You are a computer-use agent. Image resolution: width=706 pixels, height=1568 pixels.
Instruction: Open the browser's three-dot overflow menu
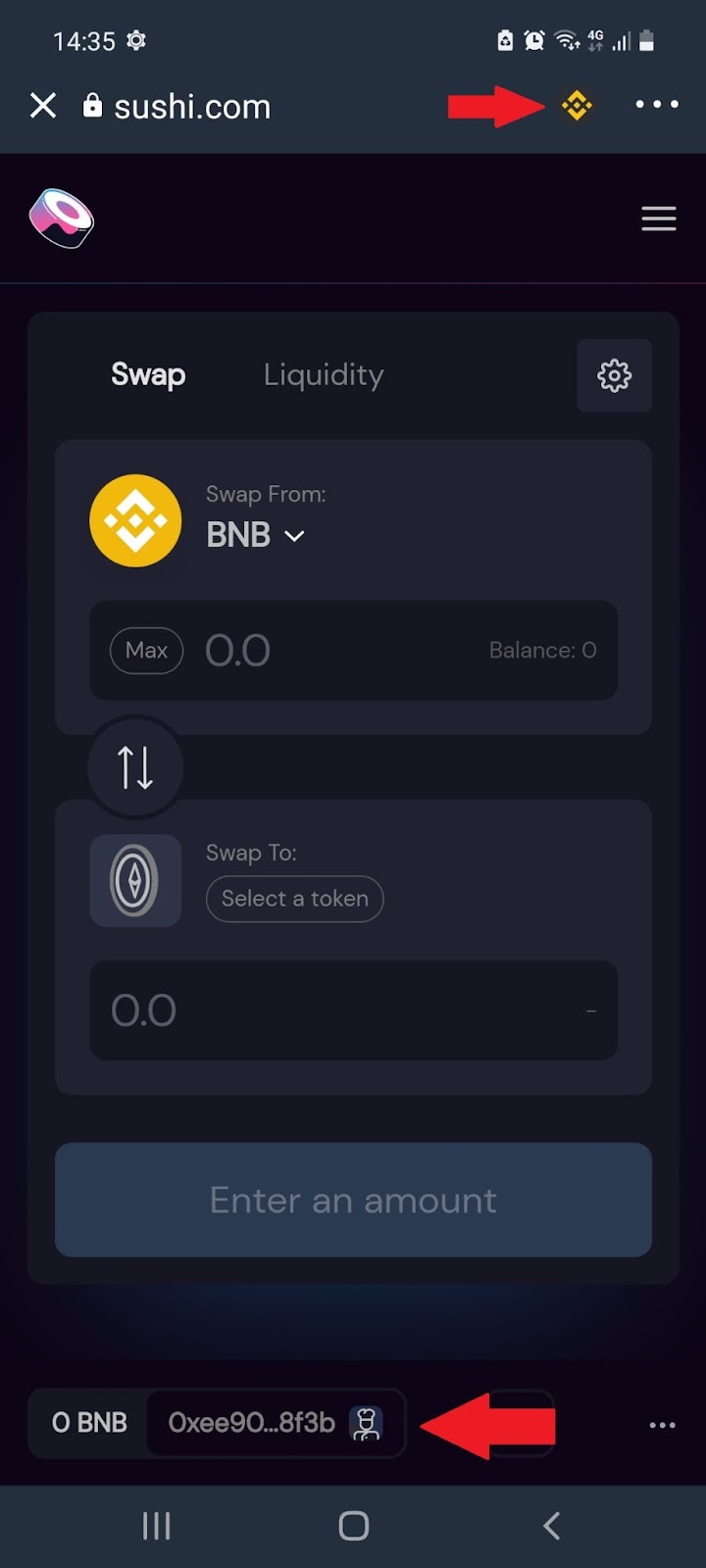[657, 104]
